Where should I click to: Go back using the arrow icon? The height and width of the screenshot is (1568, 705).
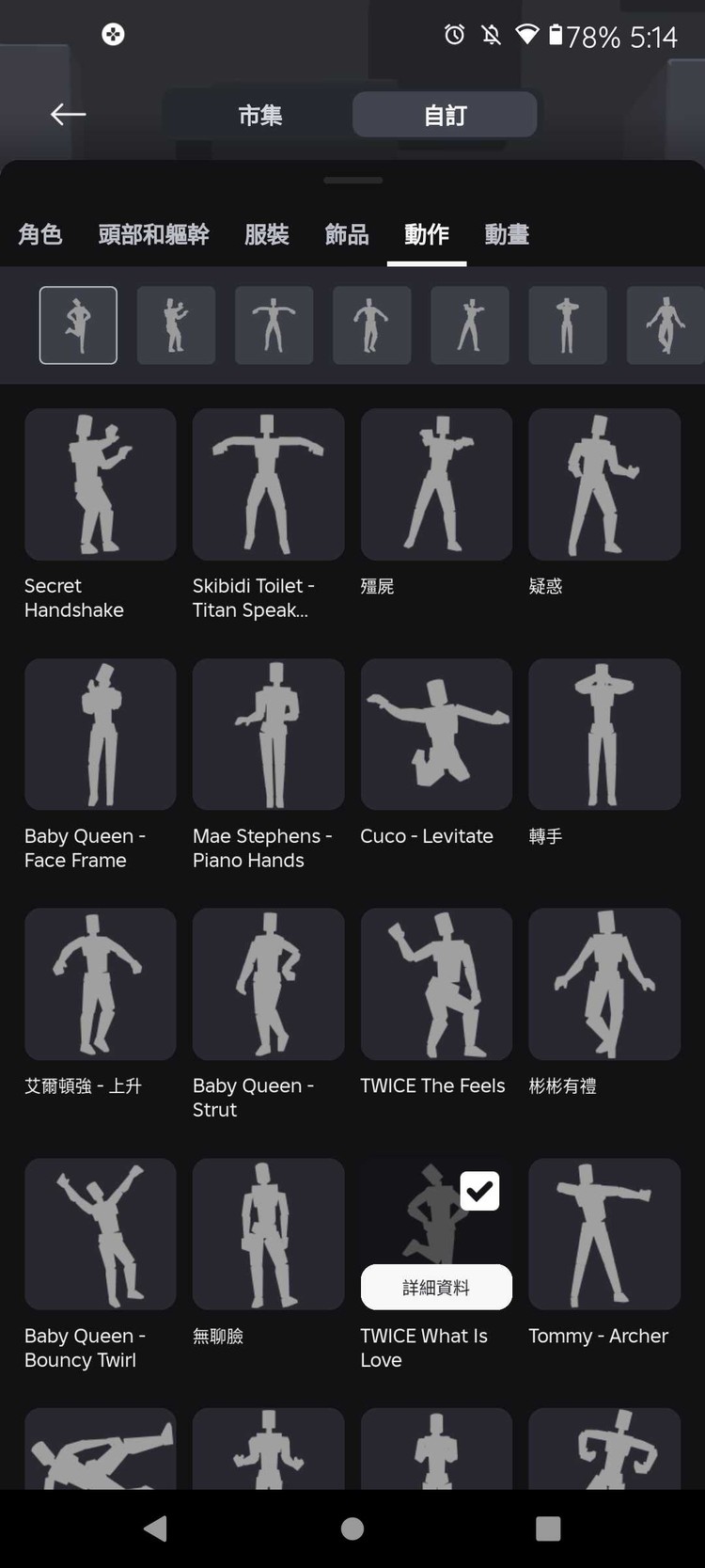coord(68,115)
